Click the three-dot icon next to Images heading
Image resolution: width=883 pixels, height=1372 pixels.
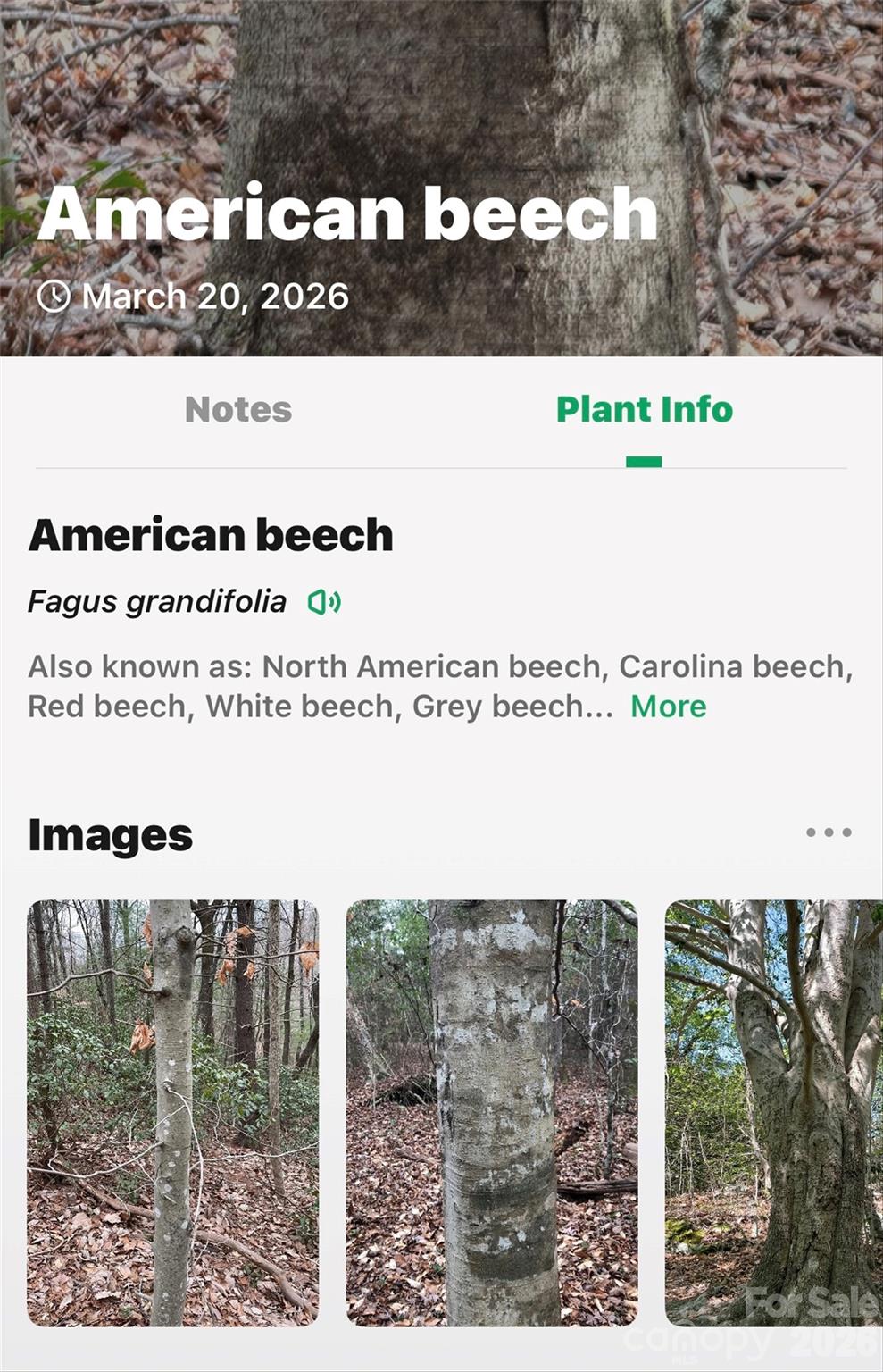coord(829,832)
